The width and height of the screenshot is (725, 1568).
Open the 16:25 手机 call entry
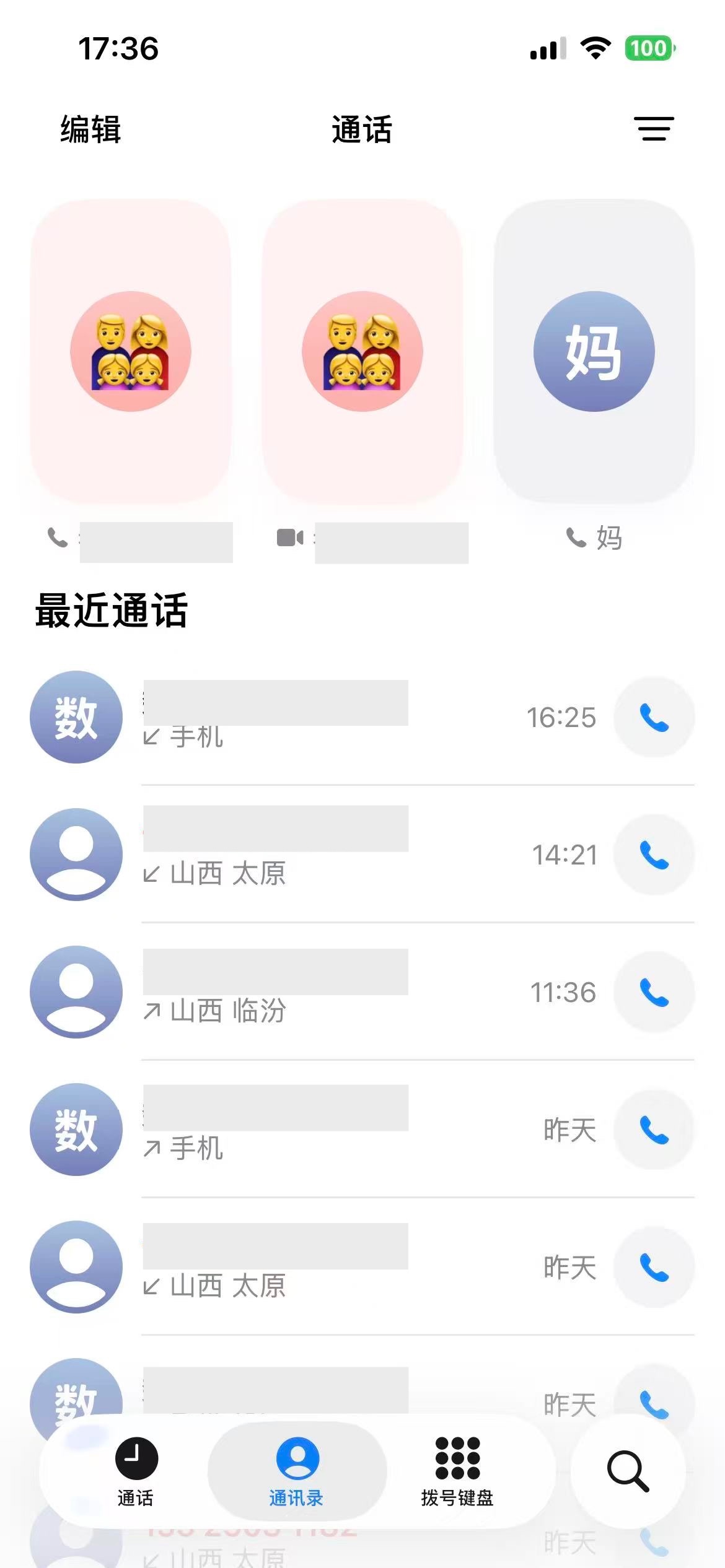coord(335,717)
